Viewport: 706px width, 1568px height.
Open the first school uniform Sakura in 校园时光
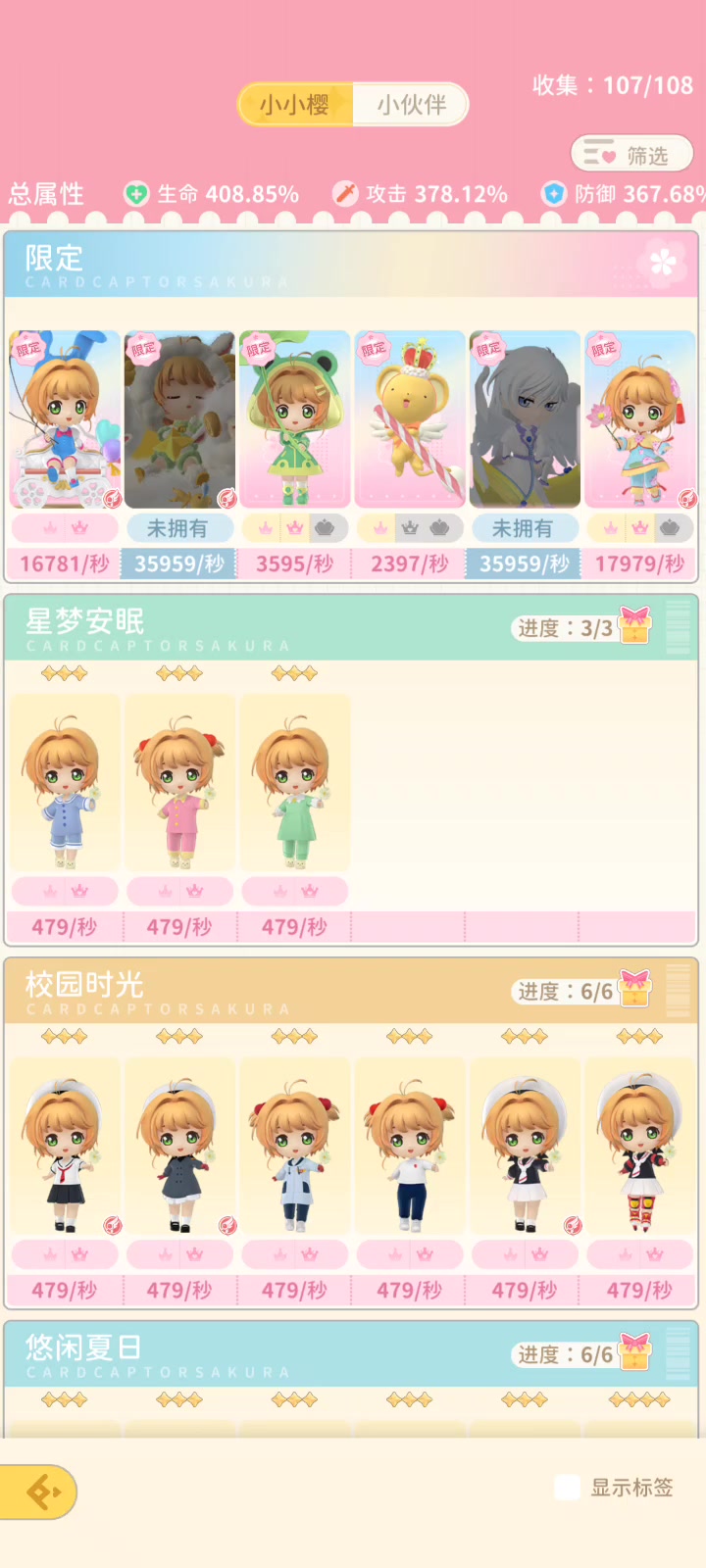coord(65,1146)
